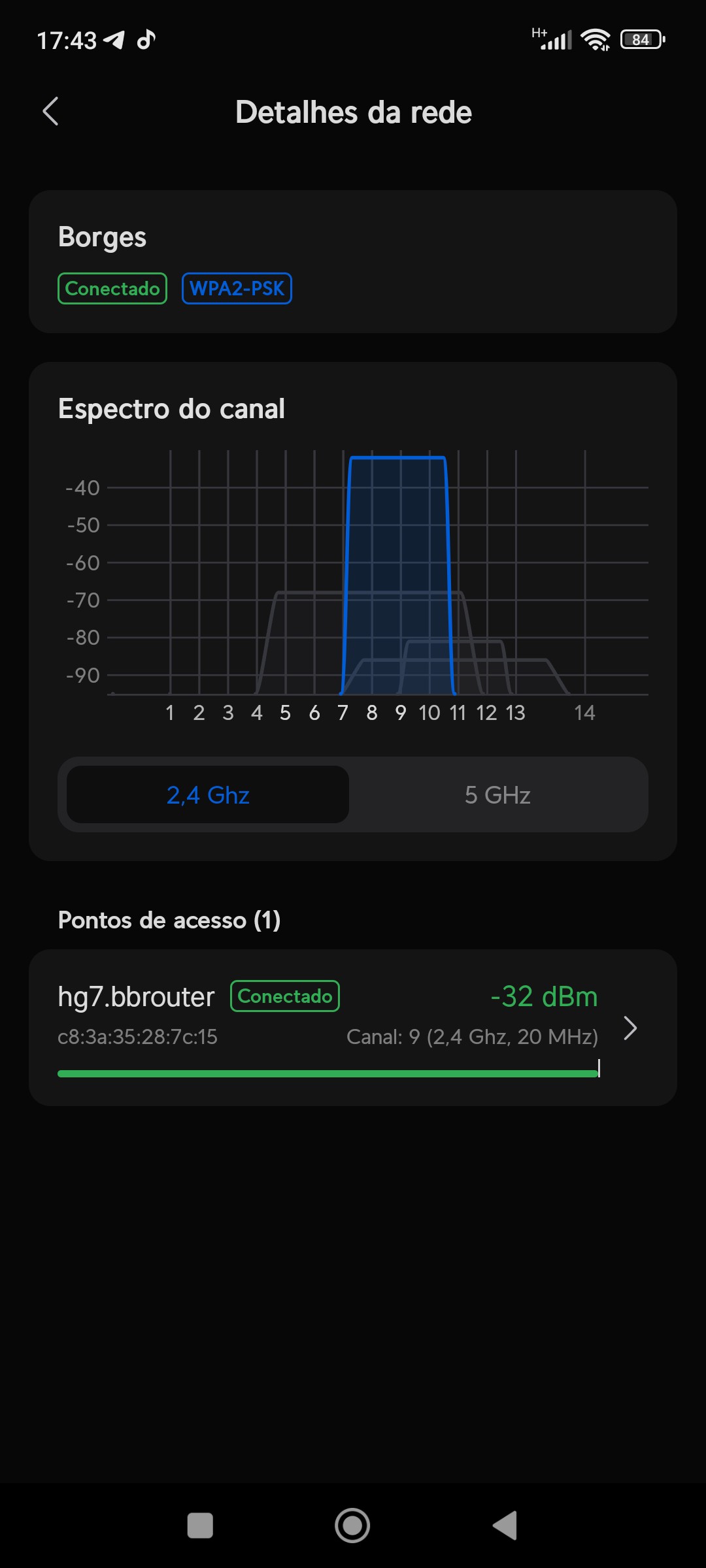The image size is (706, 1568).
Task: Tap the system home button
Action: tap(352, 1526)
